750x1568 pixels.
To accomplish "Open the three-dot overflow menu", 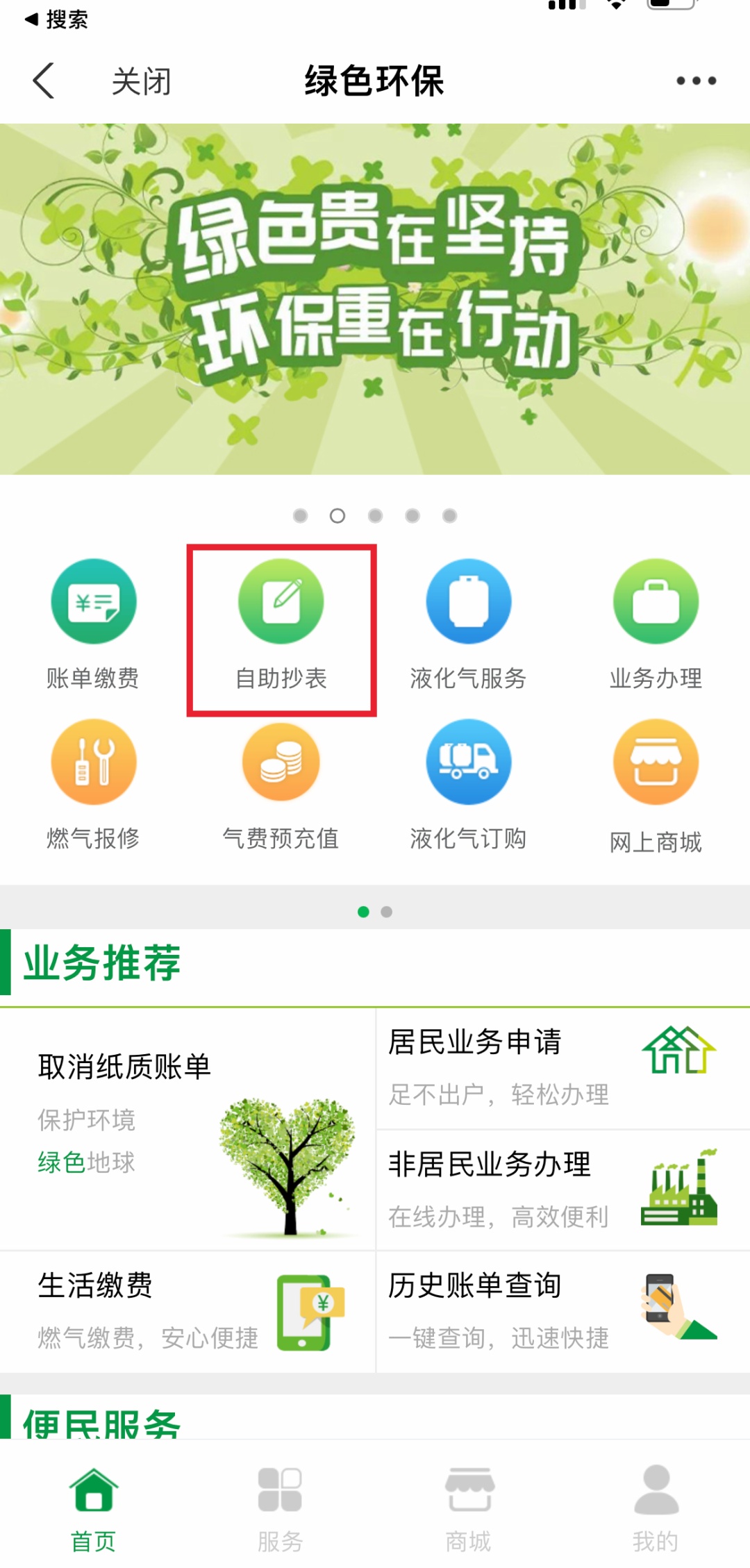I will tap(696, 81).
